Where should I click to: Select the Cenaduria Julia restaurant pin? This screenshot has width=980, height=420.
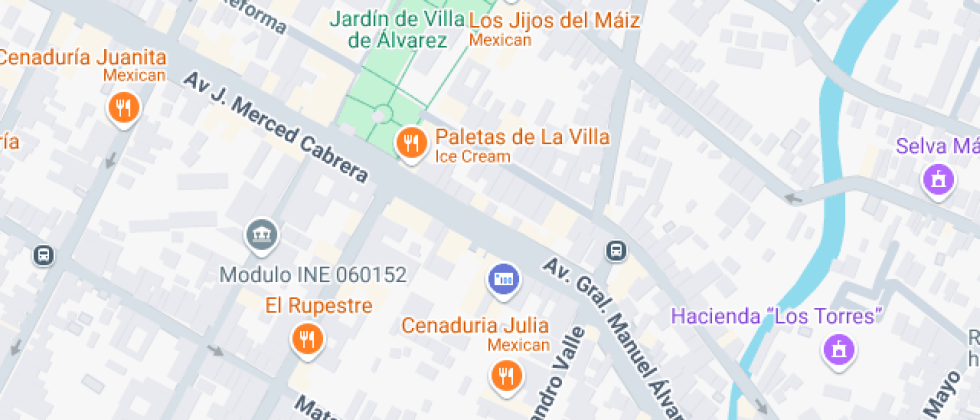pos(504,375)
